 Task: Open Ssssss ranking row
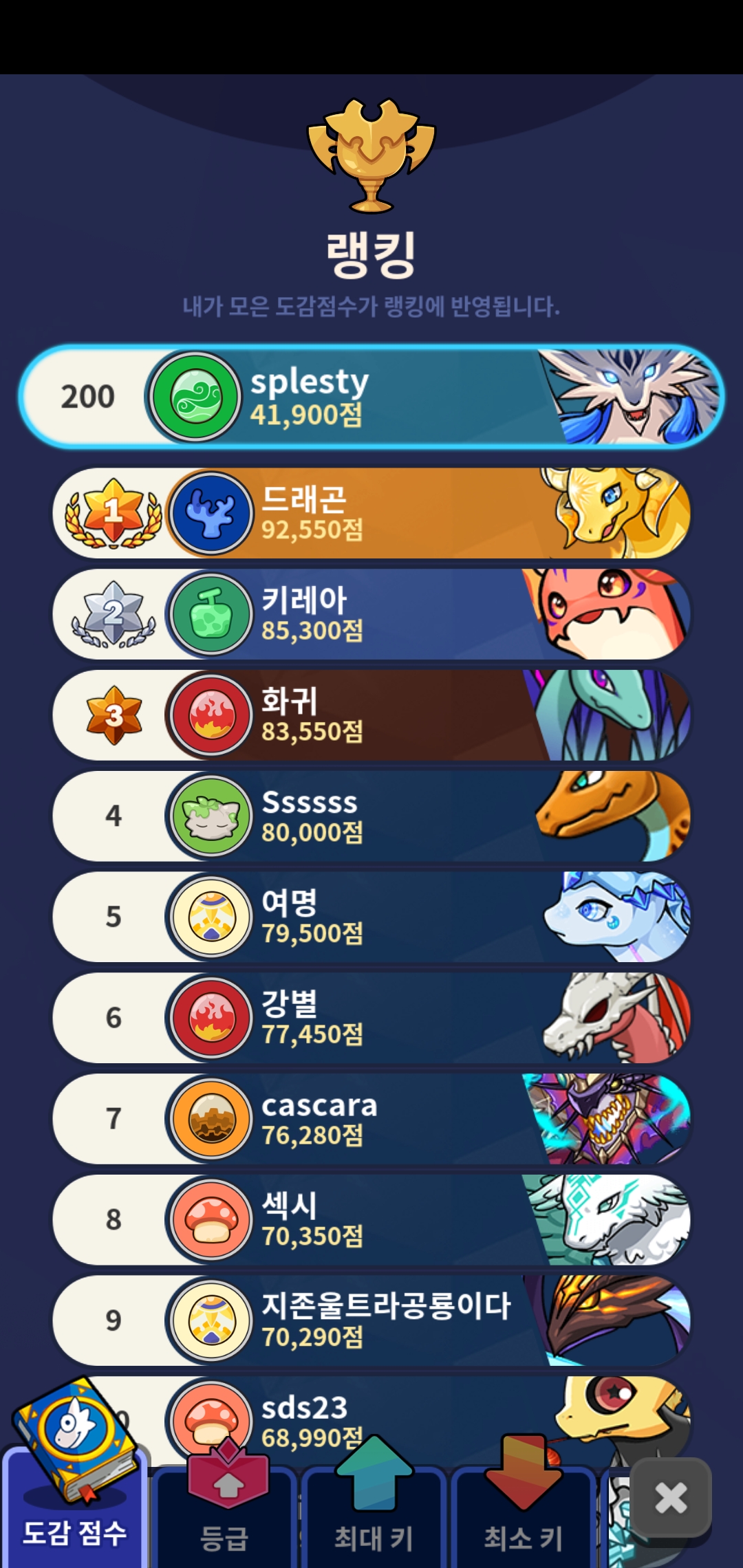coord(371,816)
